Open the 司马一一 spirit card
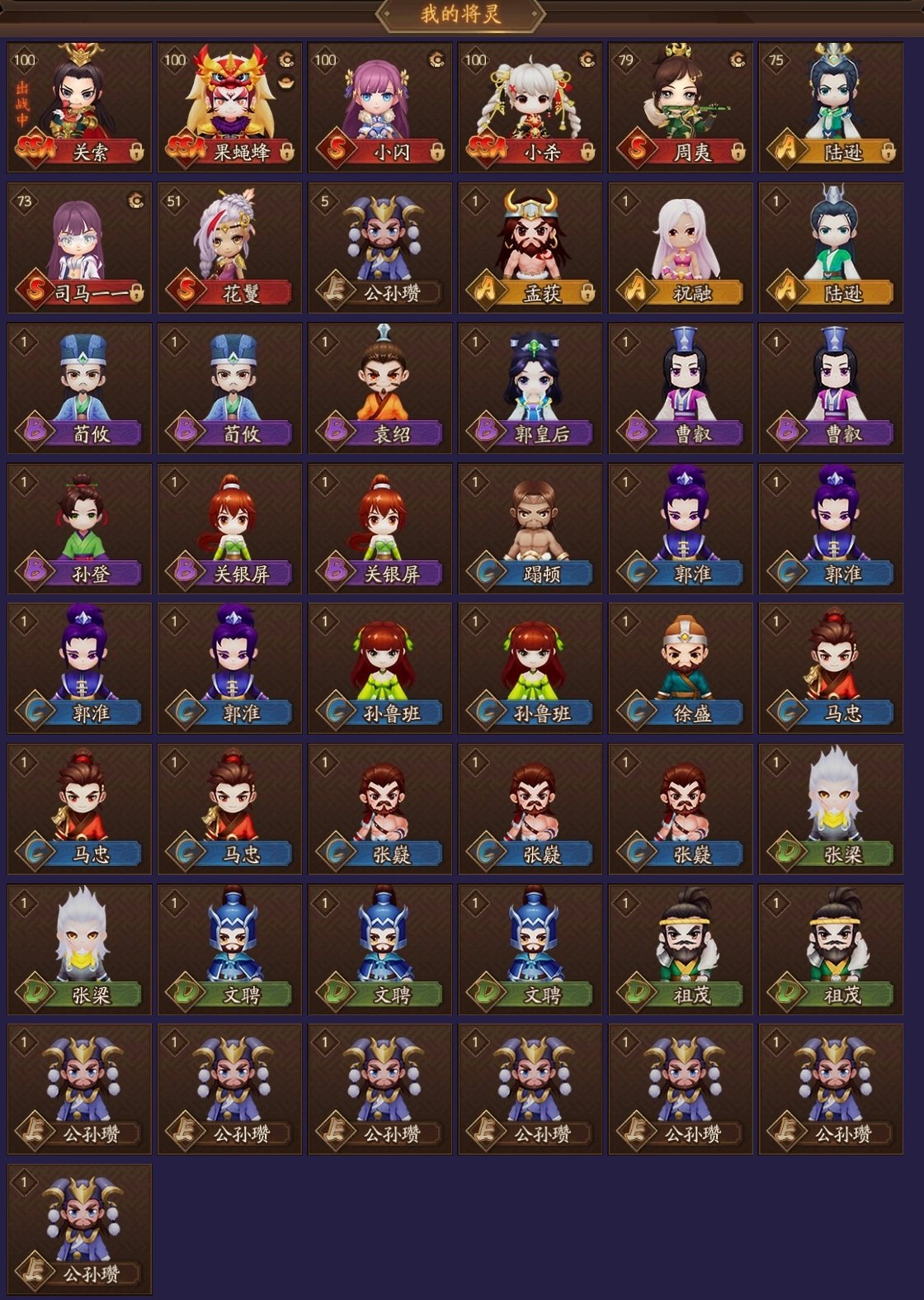 (x=79, y=248)
